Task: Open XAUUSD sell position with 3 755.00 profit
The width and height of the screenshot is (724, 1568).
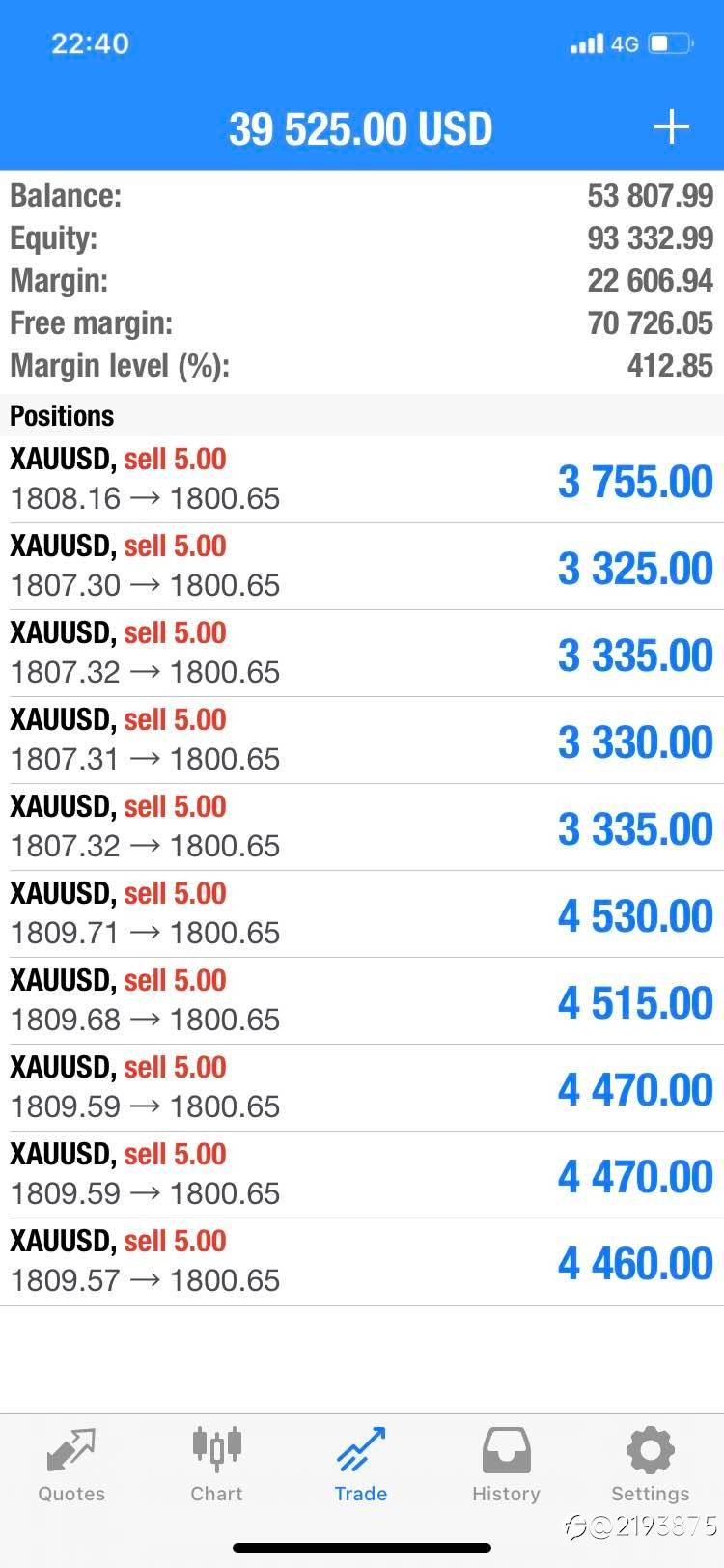Action: [x=362, y=480]
